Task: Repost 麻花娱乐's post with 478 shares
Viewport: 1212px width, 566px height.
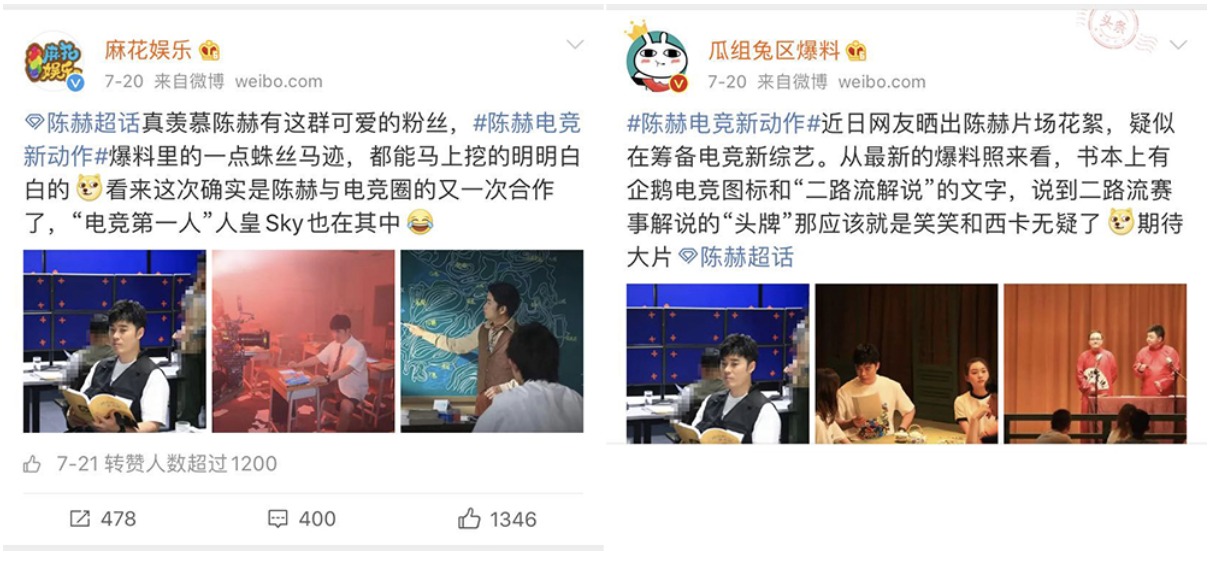Action: coord(102,519)
